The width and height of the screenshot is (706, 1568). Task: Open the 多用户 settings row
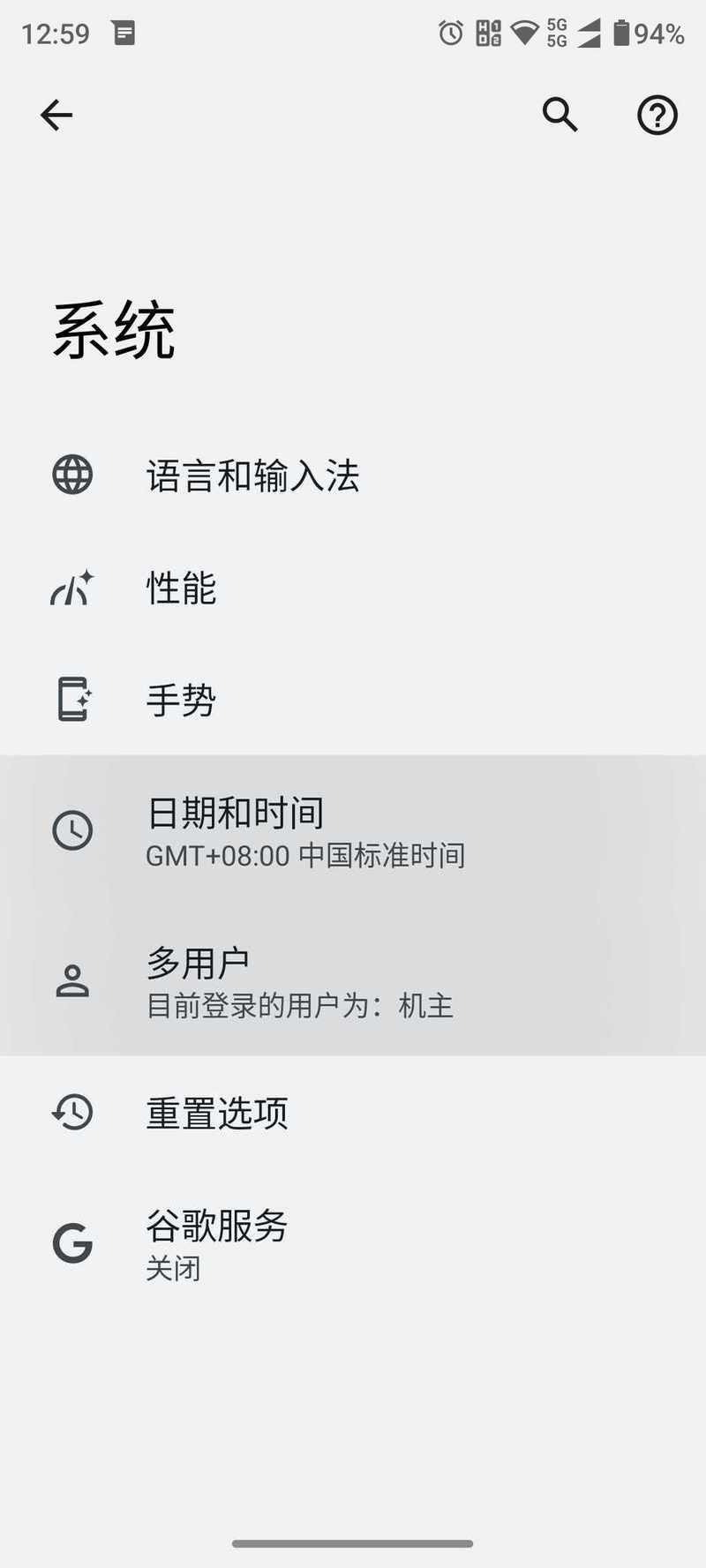pos(353,980)
